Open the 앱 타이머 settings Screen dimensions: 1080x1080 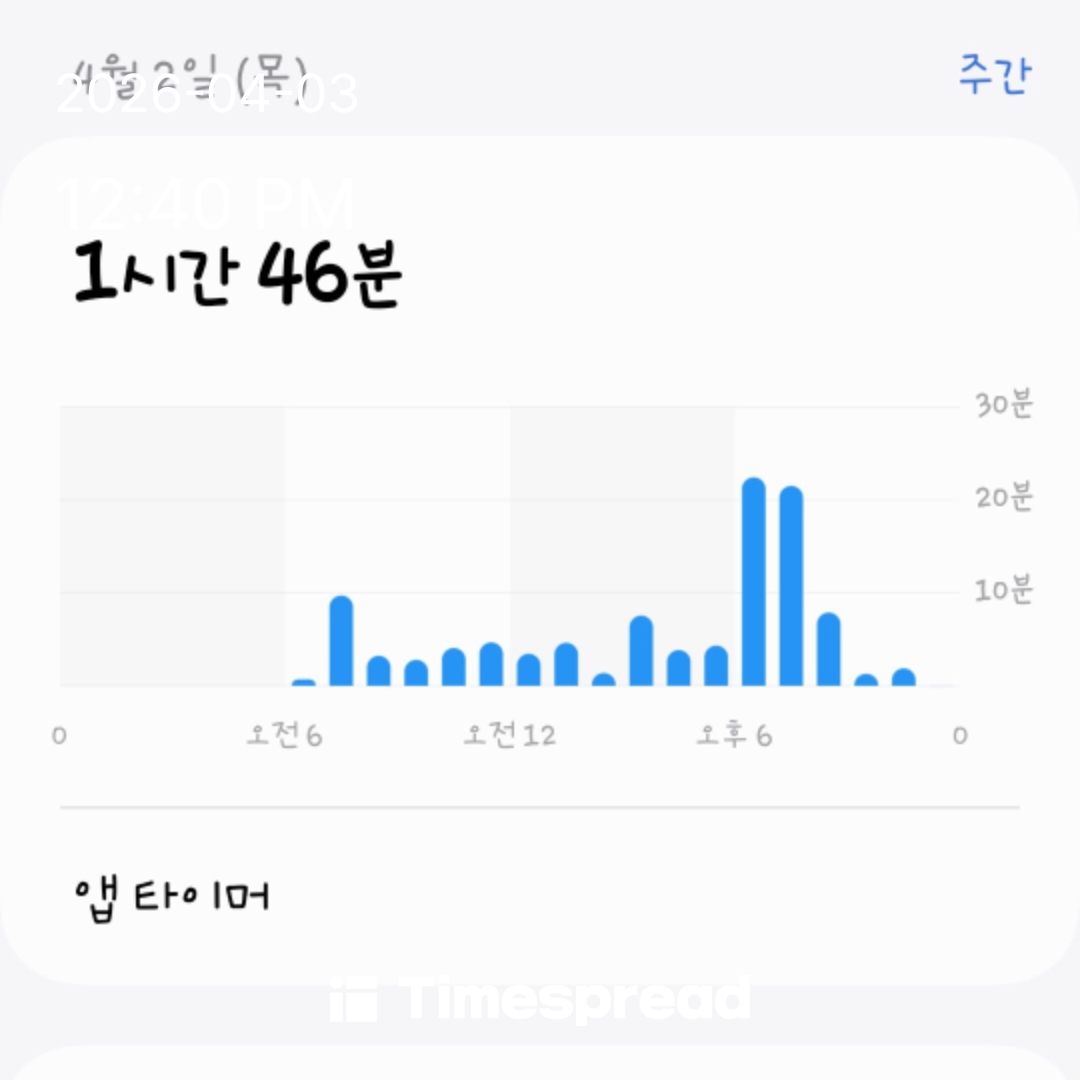coord(172,895)
